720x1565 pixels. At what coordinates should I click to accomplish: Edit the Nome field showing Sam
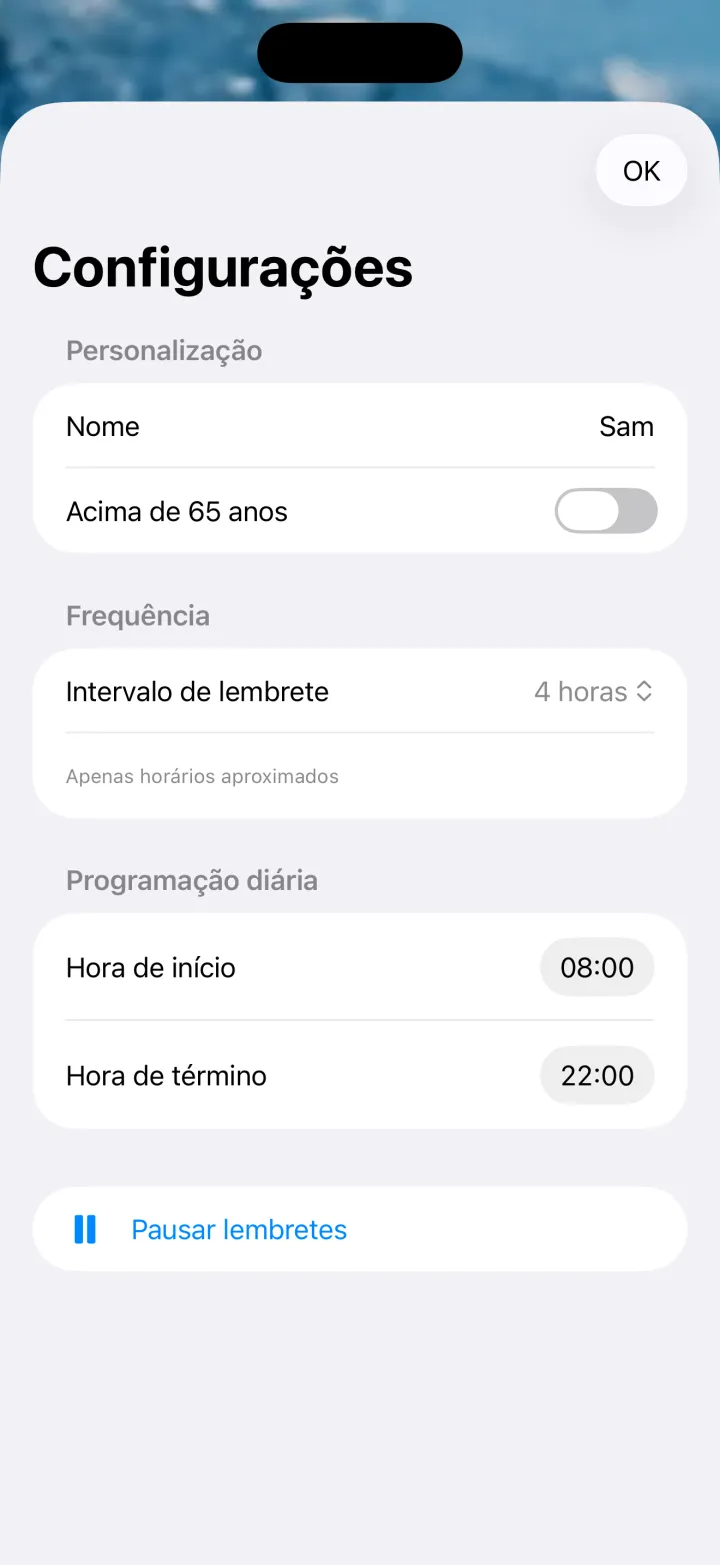pyautogui.click(x=360, y=426)
